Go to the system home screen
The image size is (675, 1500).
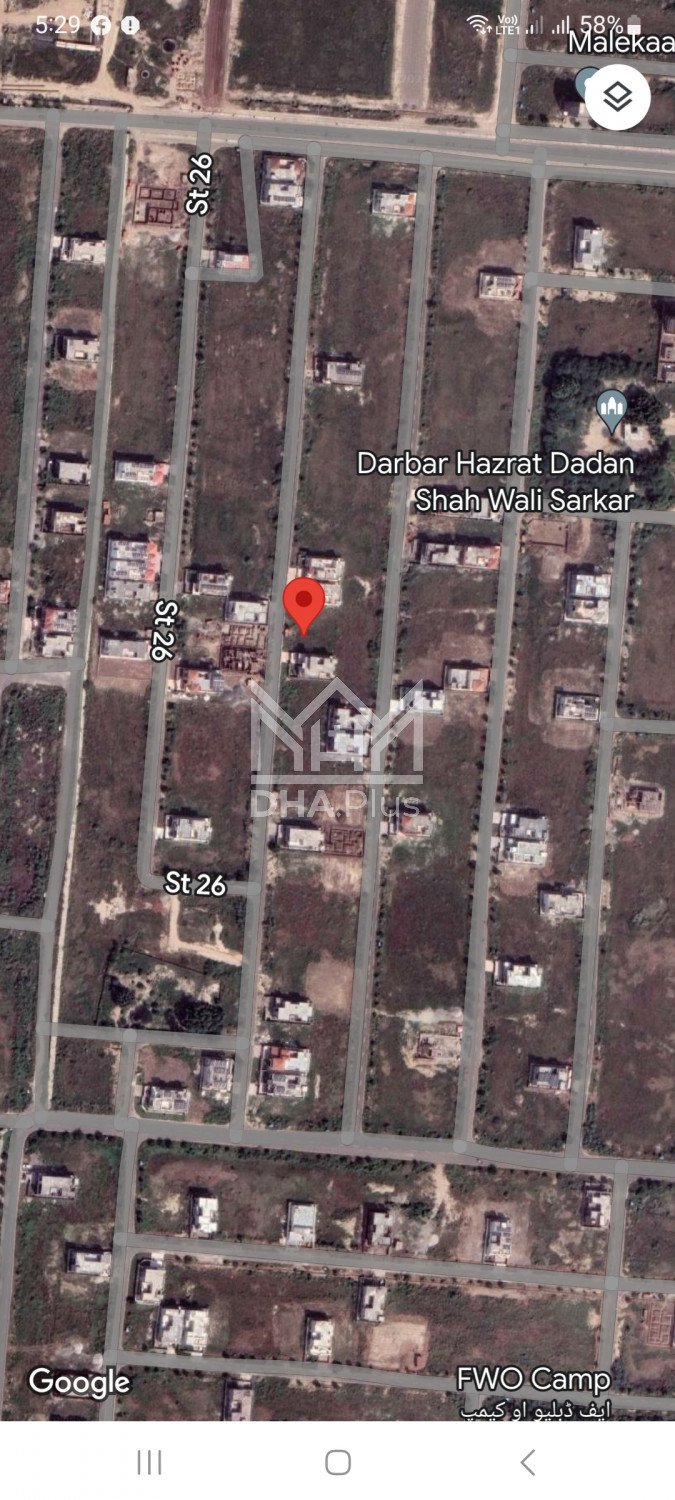pos(338,1462)
